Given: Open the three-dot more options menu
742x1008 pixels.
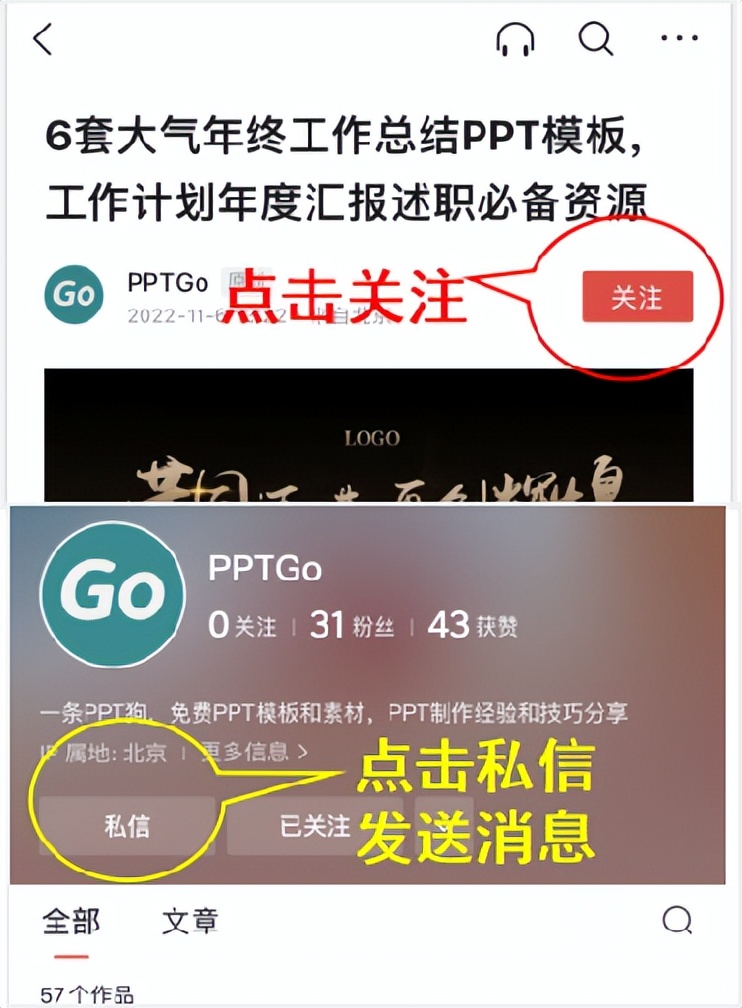Looking at the screenshot, I should click(x=679, y=38).
